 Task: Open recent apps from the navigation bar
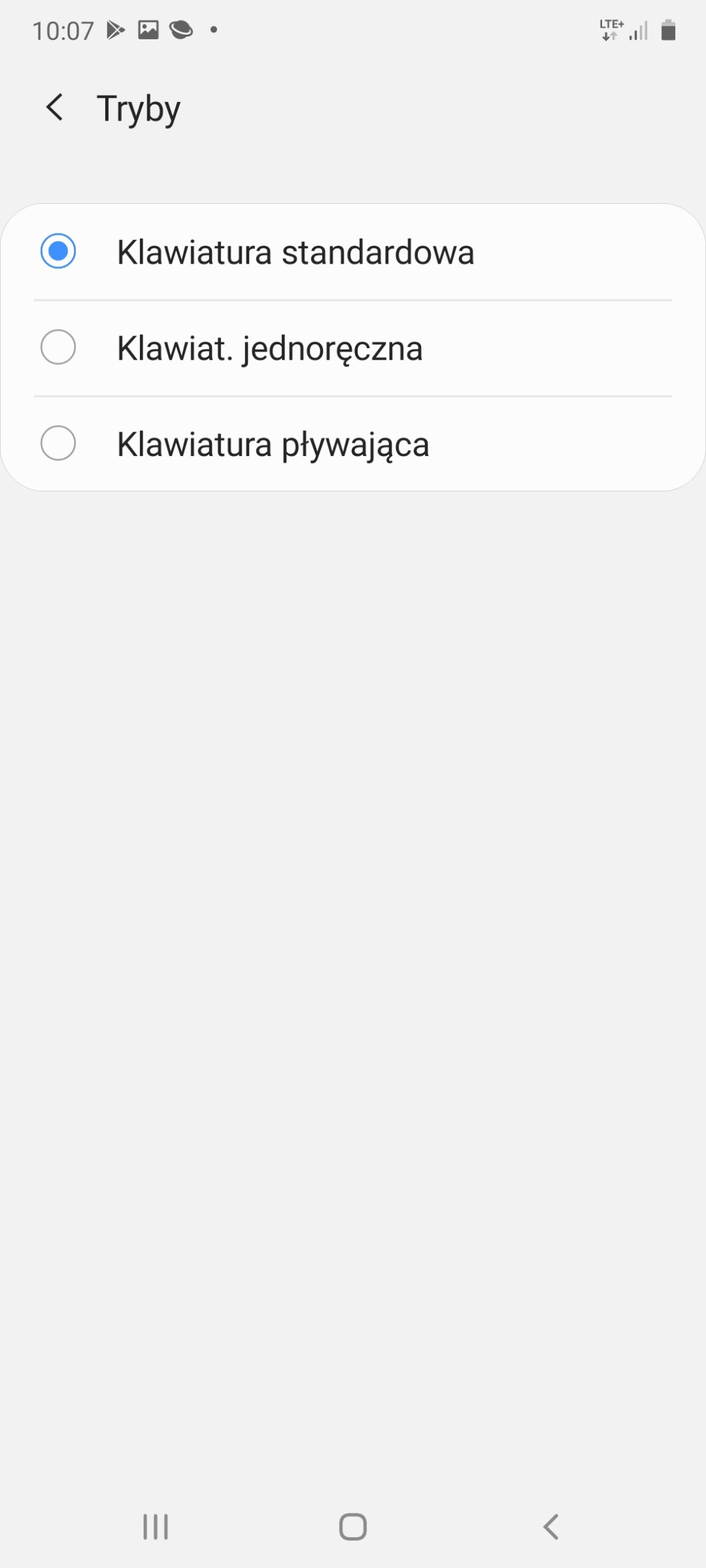point(155,1526)
